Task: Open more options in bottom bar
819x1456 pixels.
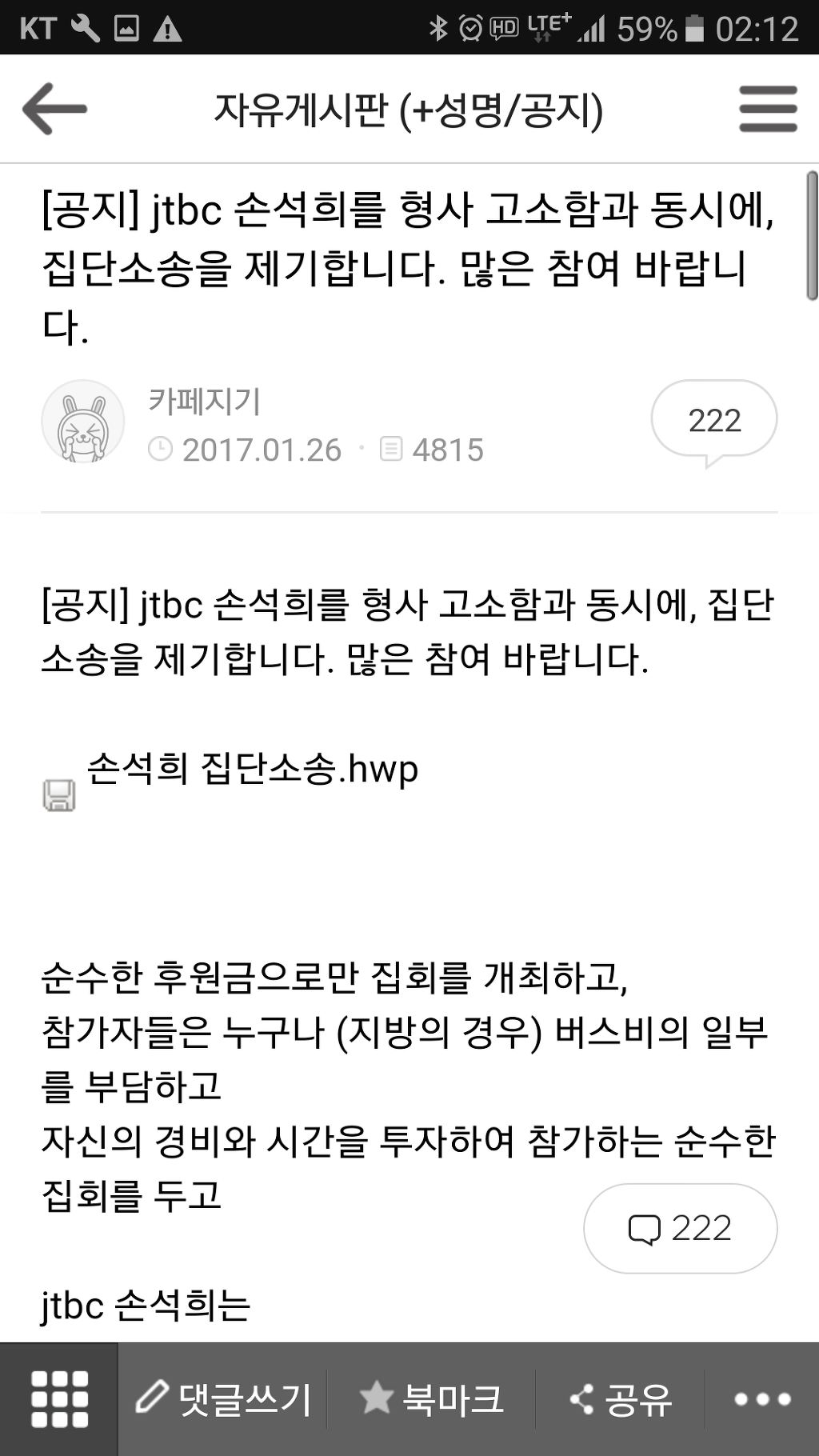Action: pyautogui.click(x=762, y=1399)
